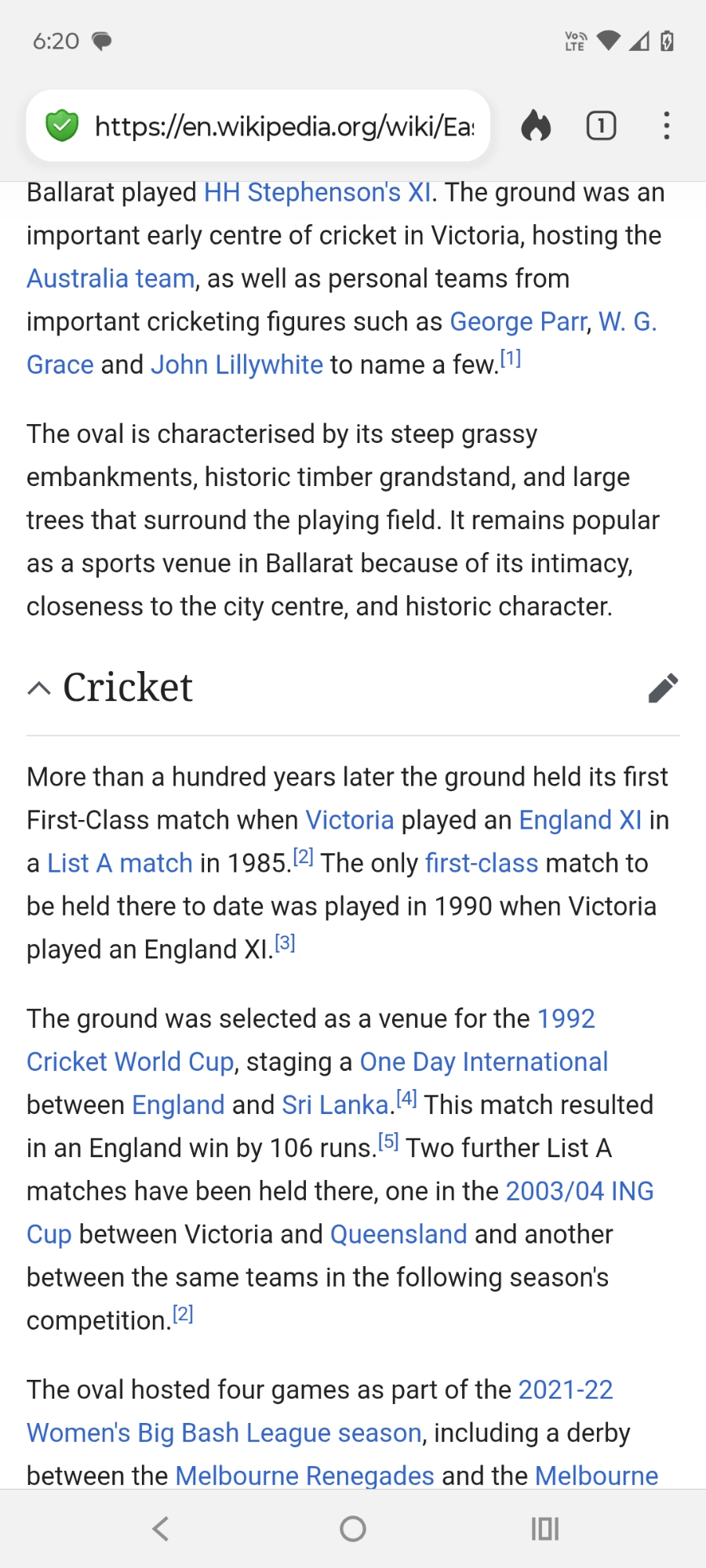
Task: Visit the John Lillywhite link
Action: tap(237, 365)
